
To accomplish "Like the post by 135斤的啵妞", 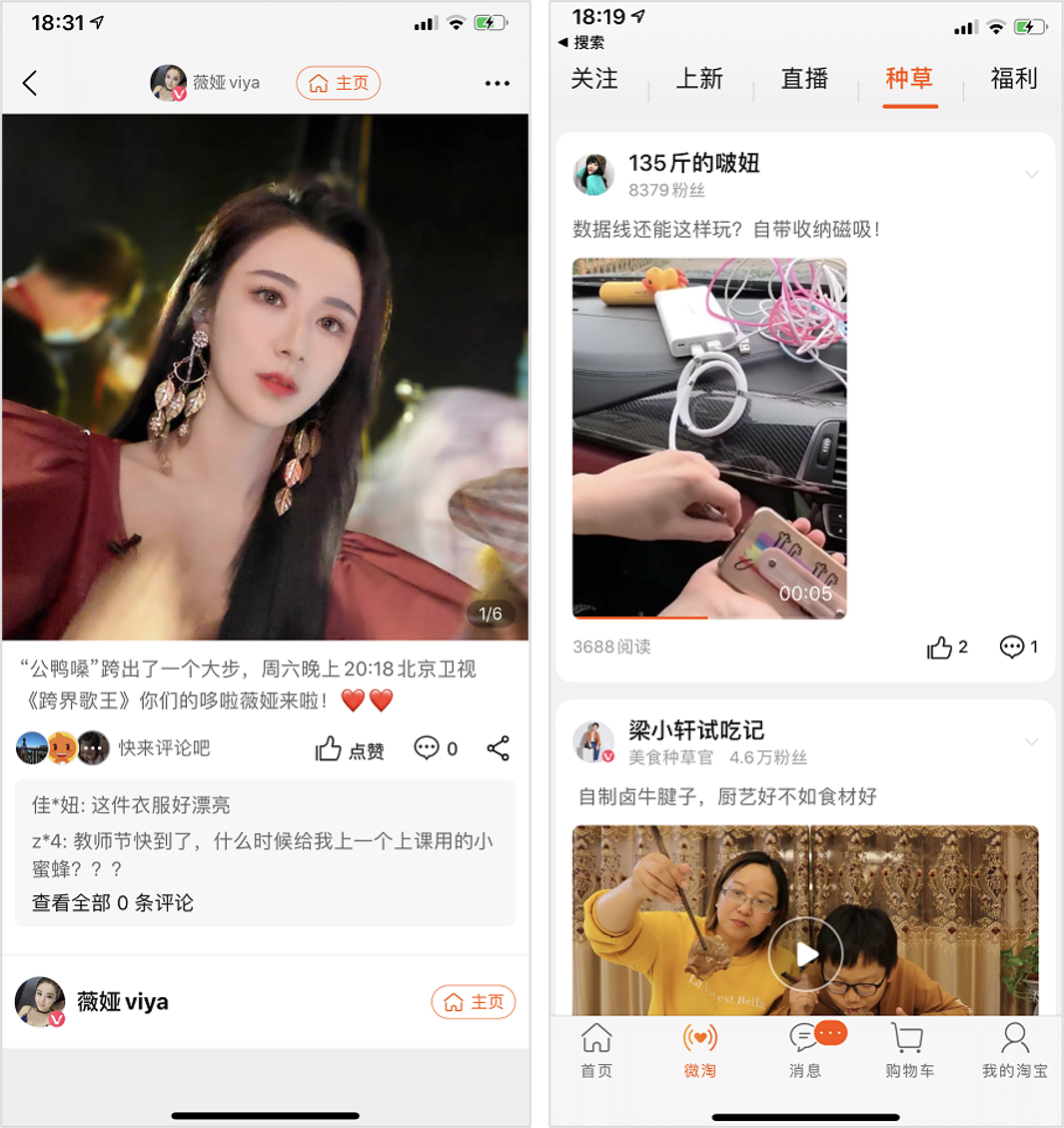I will point(946,647).
